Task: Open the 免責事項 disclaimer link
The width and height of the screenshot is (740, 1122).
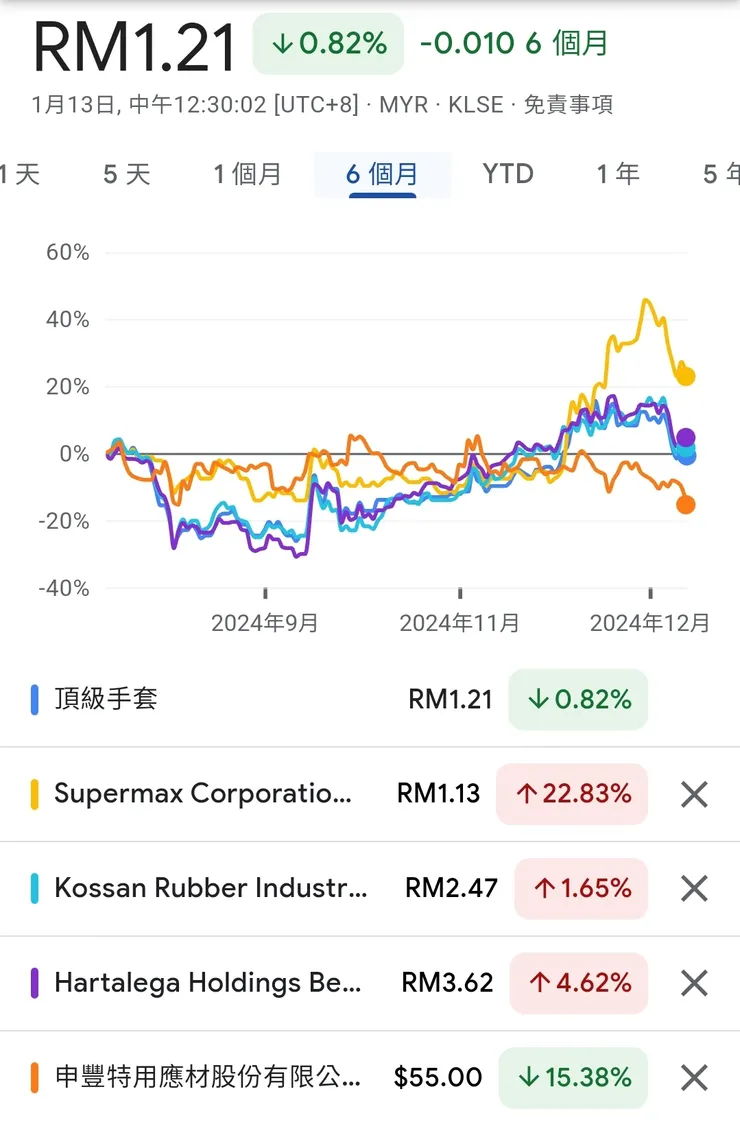Action: 571,104
